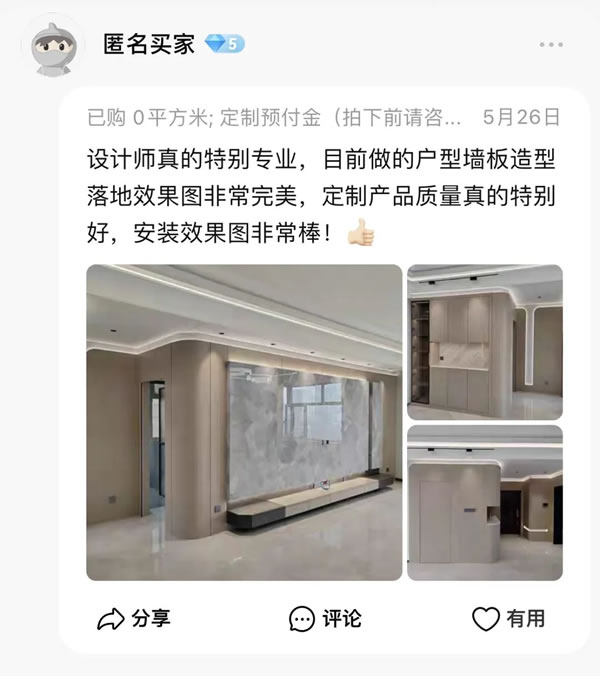This screenshot has width=600, height=676.
Task: Open the anonymous buyer's avatar
Action: click(52, 44)
